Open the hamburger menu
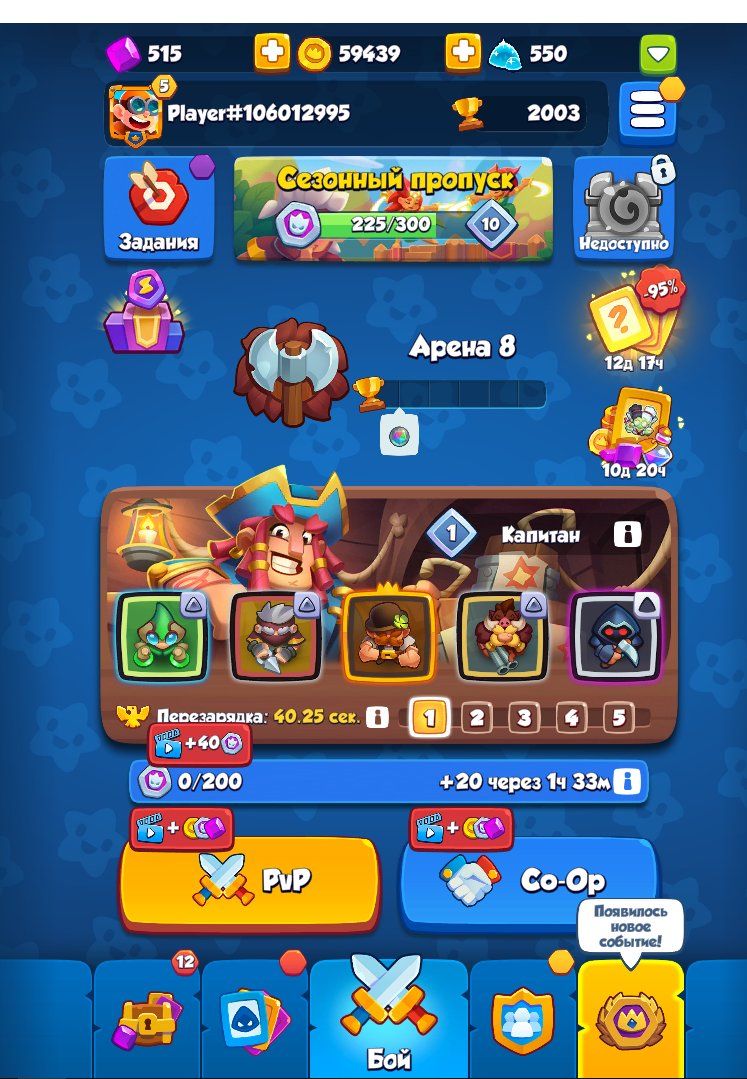Viewport: 747px width, 1079px height. coord(647,112)
